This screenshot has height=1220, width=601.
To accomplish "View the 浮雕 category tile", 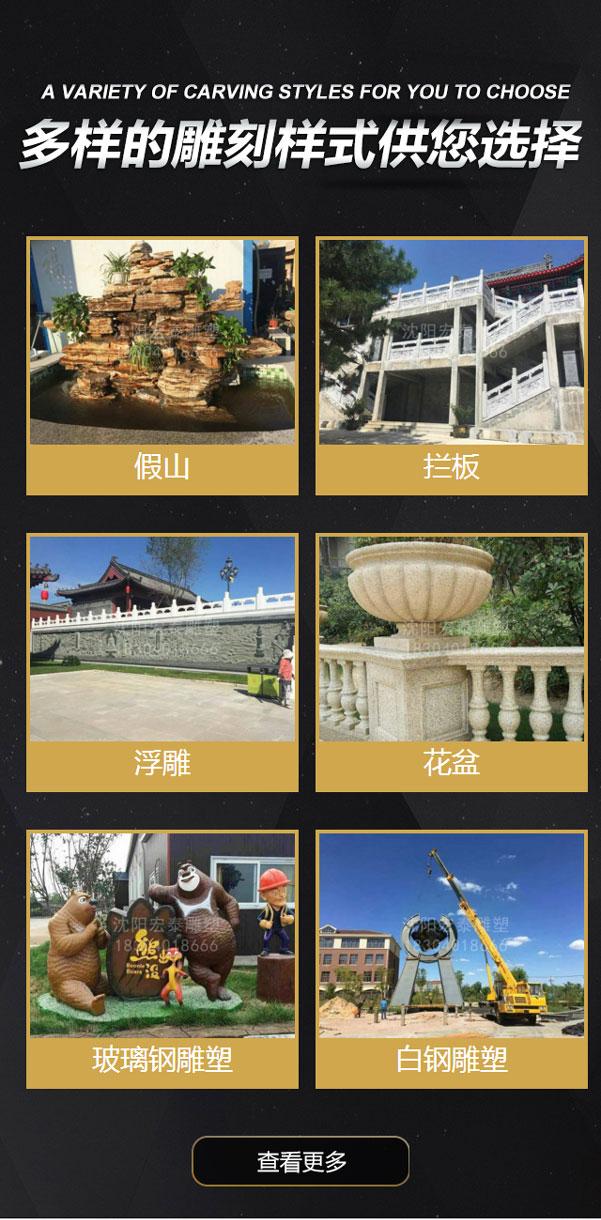I will point(162,663).
